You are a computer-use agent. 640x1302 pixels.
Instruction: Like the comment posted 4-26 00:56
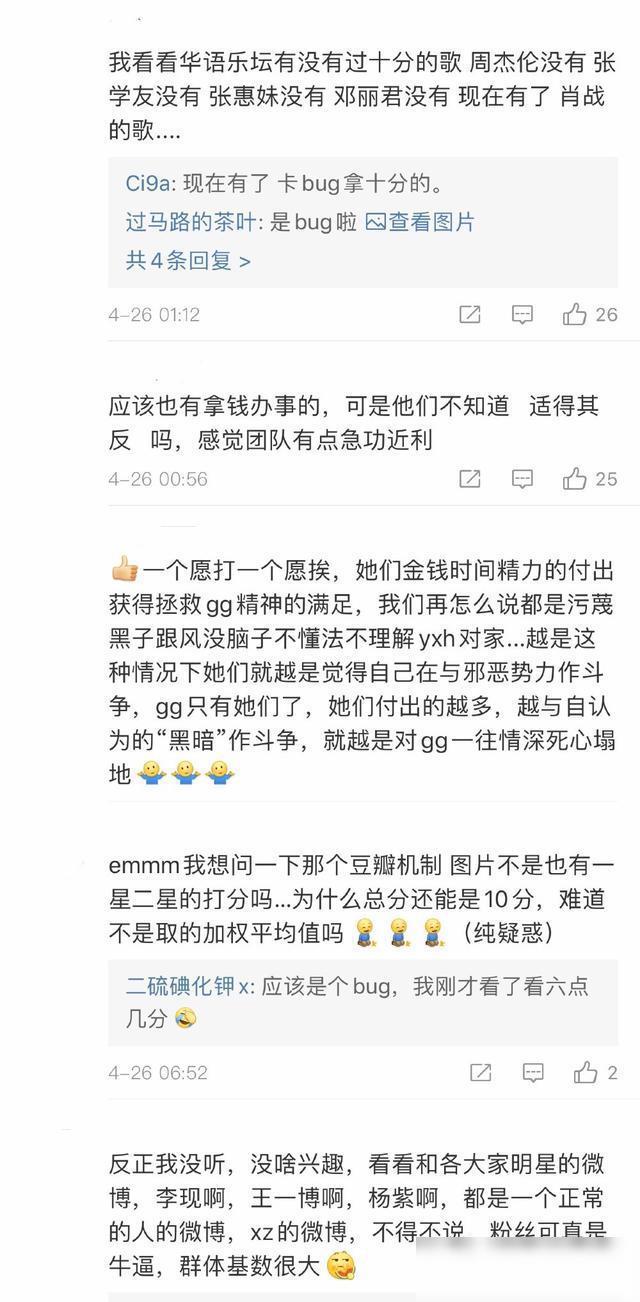pos(575,479)
